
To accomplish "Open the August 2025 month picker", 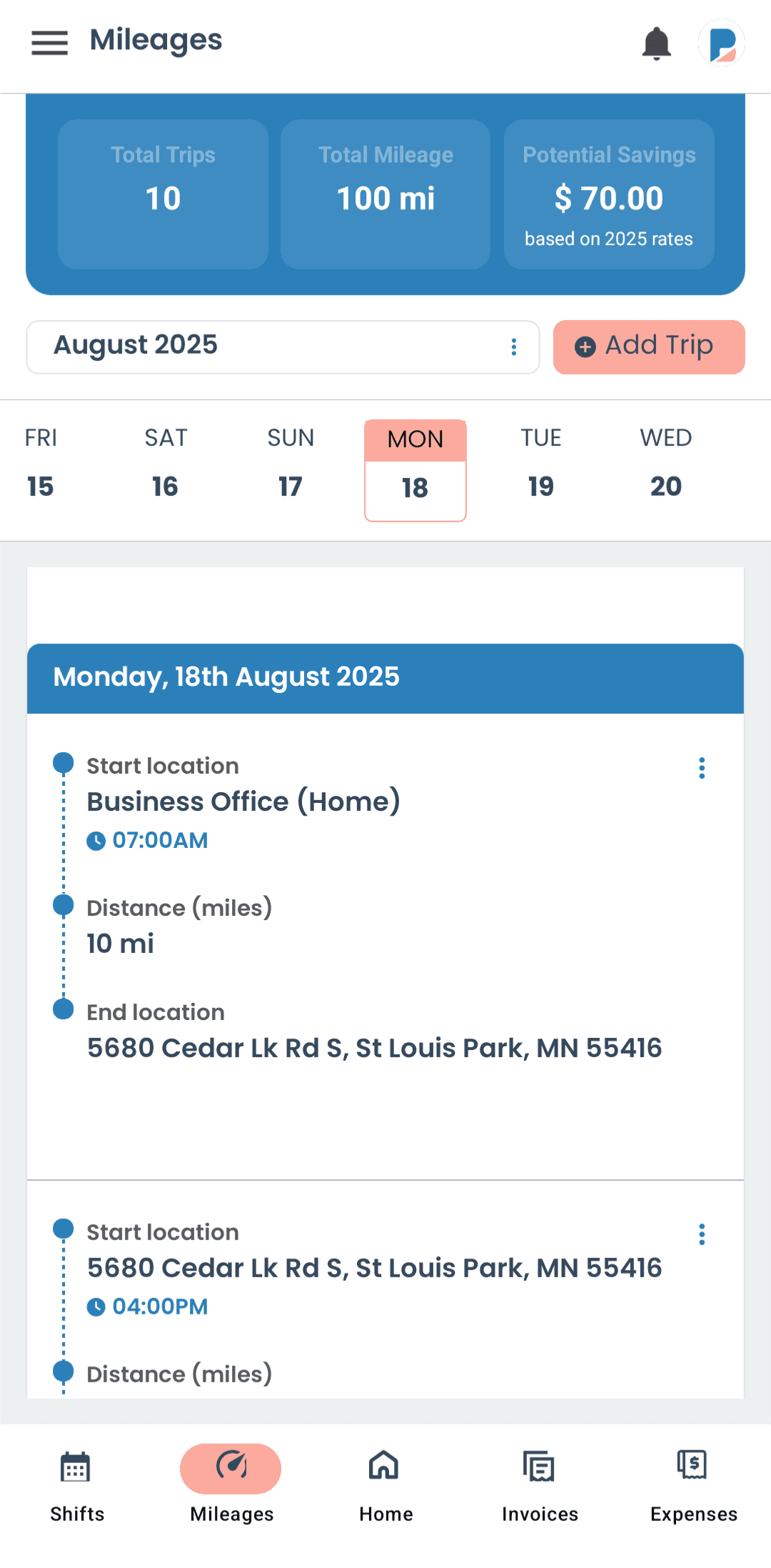I will pos(283,347).
